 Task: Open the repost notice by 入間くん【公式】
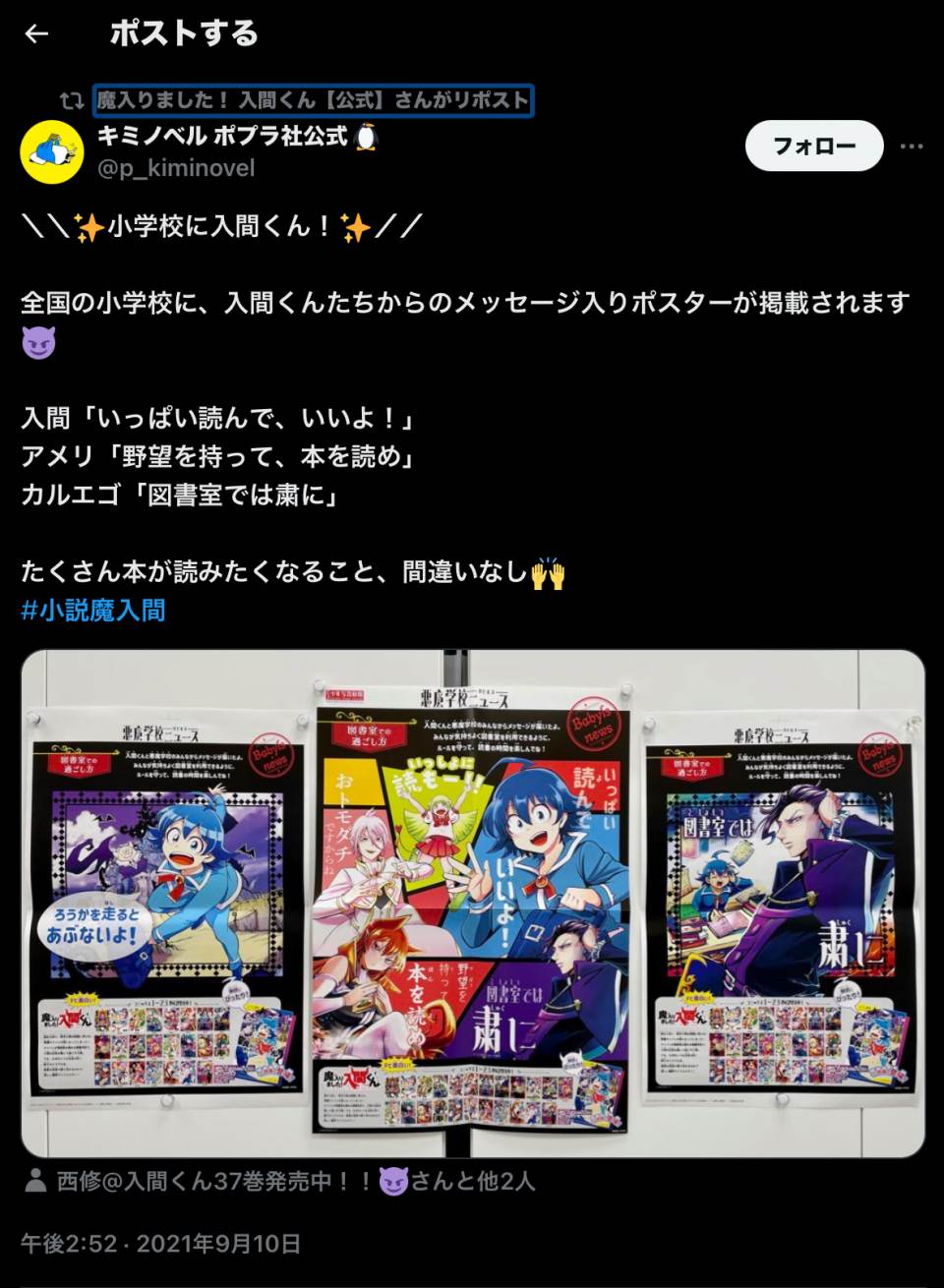(313, 100)
